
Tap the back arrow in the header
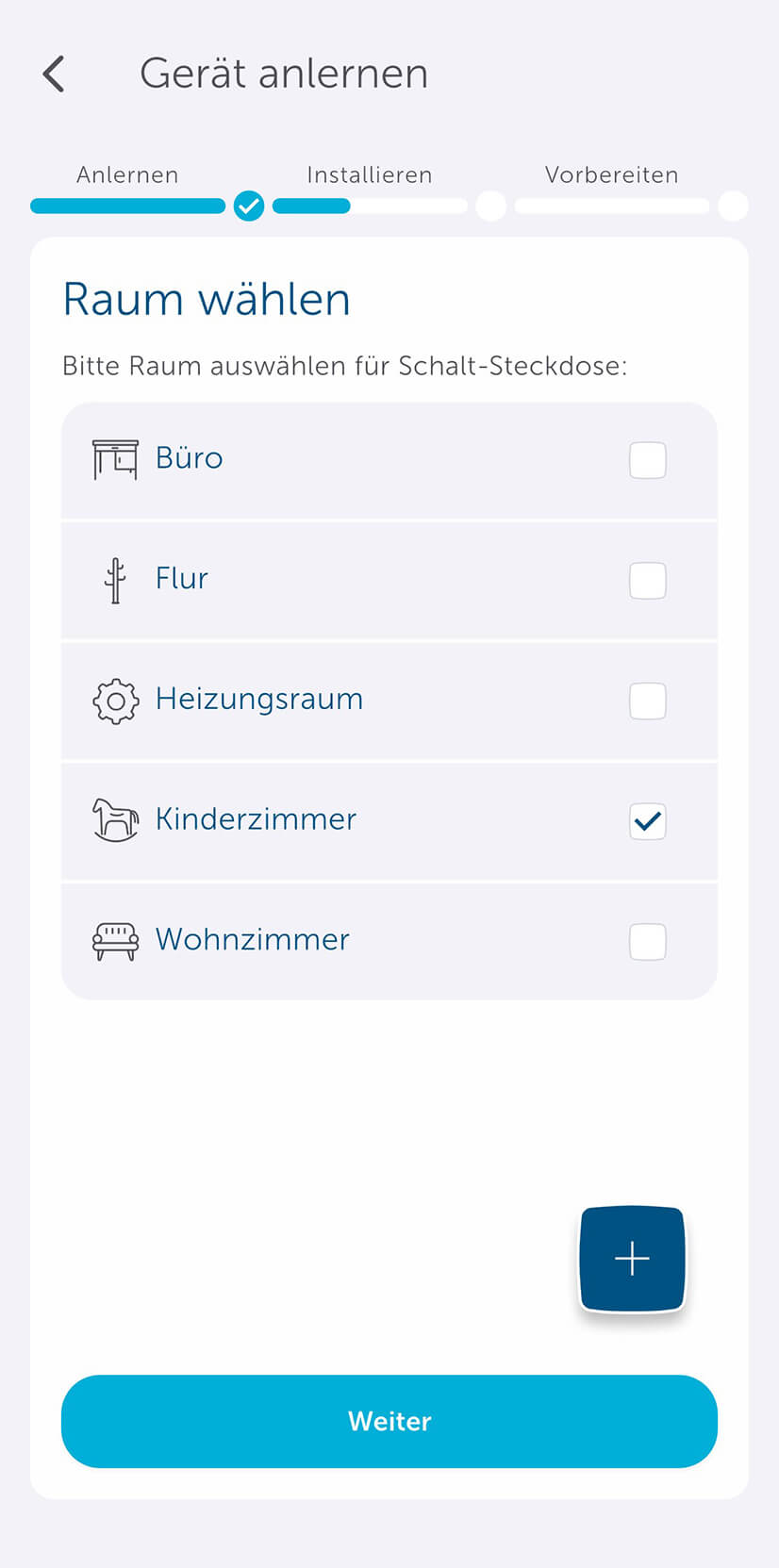53,73
